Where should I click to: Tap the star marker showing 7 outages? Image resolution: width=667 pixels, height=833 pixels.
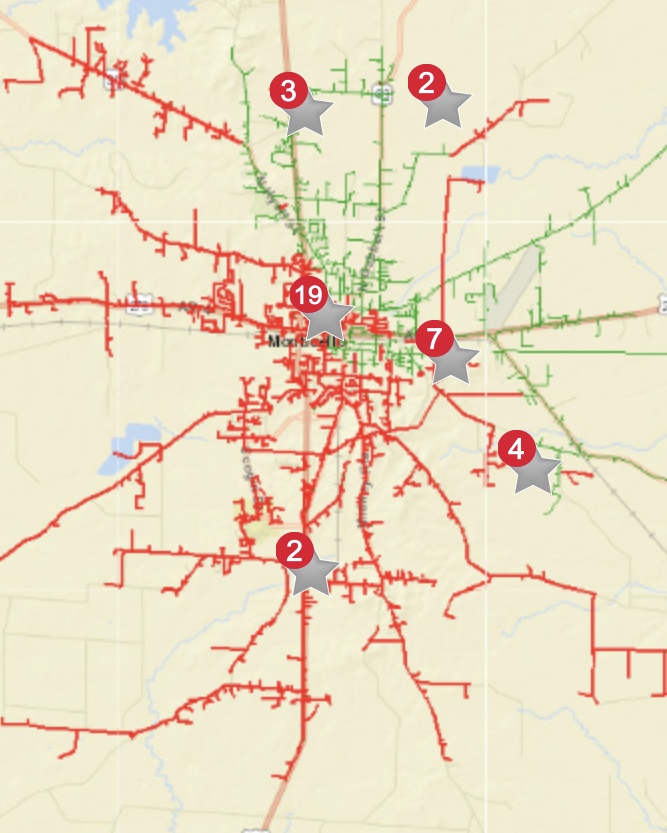point(452,362)
